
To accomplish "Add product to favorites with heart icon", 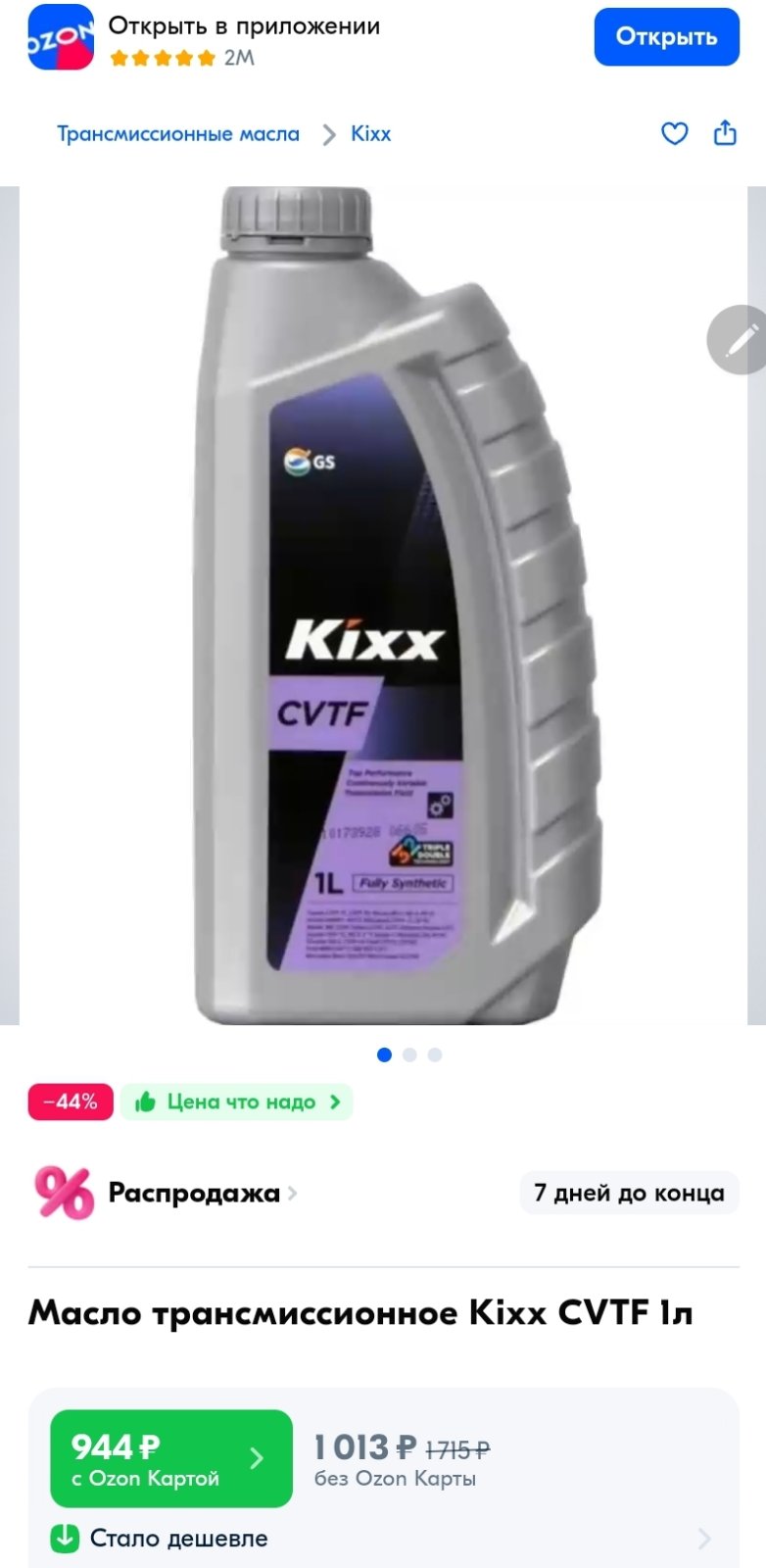I will point(674,133).
